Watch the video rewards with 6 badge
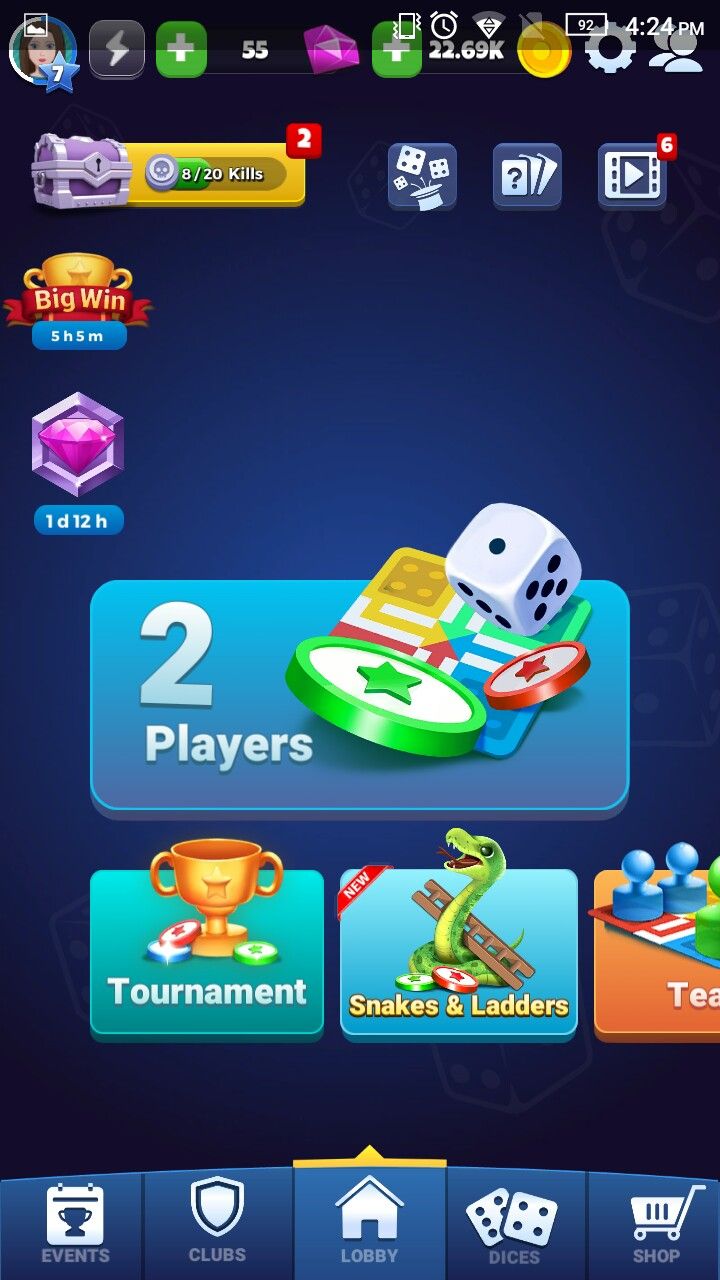 click(632, 178)
